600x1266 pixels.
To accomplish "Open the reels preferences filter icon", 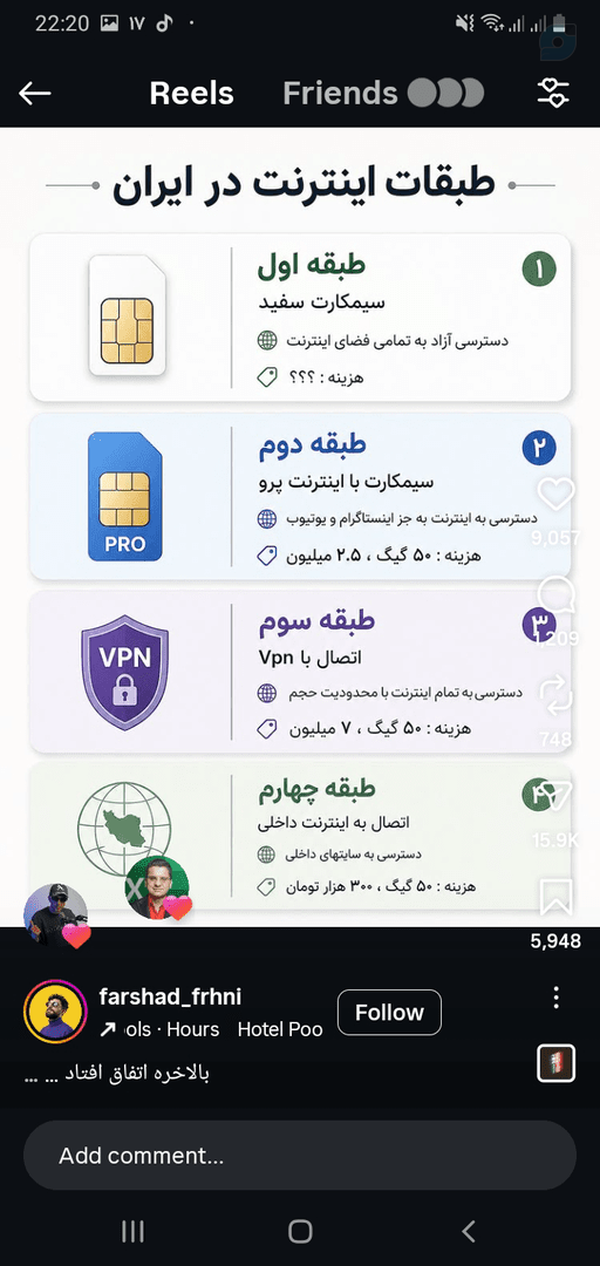I will click(553, 93).
